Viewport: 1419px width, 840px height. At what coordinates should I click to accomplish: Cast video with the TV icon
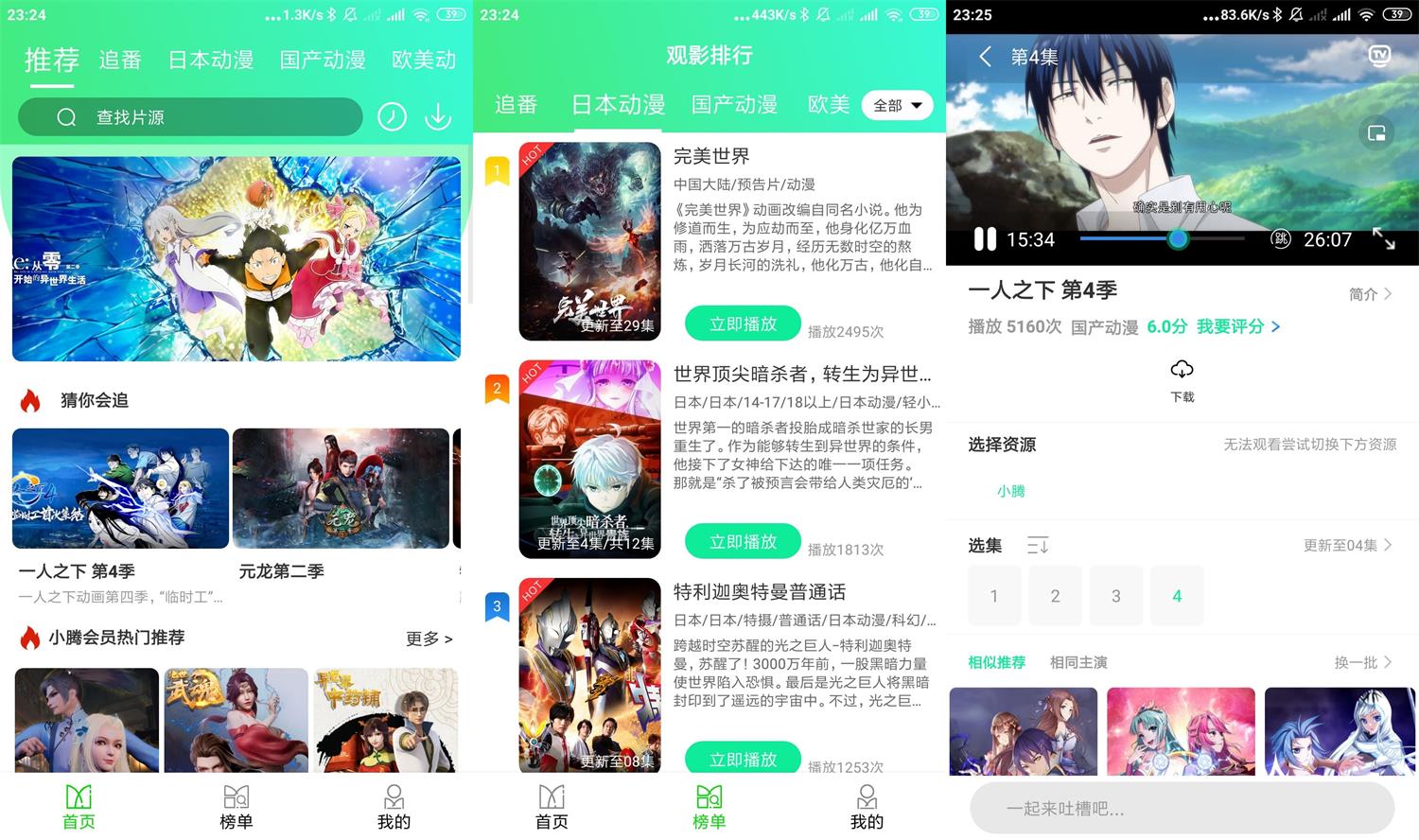tap(1379, 56)
